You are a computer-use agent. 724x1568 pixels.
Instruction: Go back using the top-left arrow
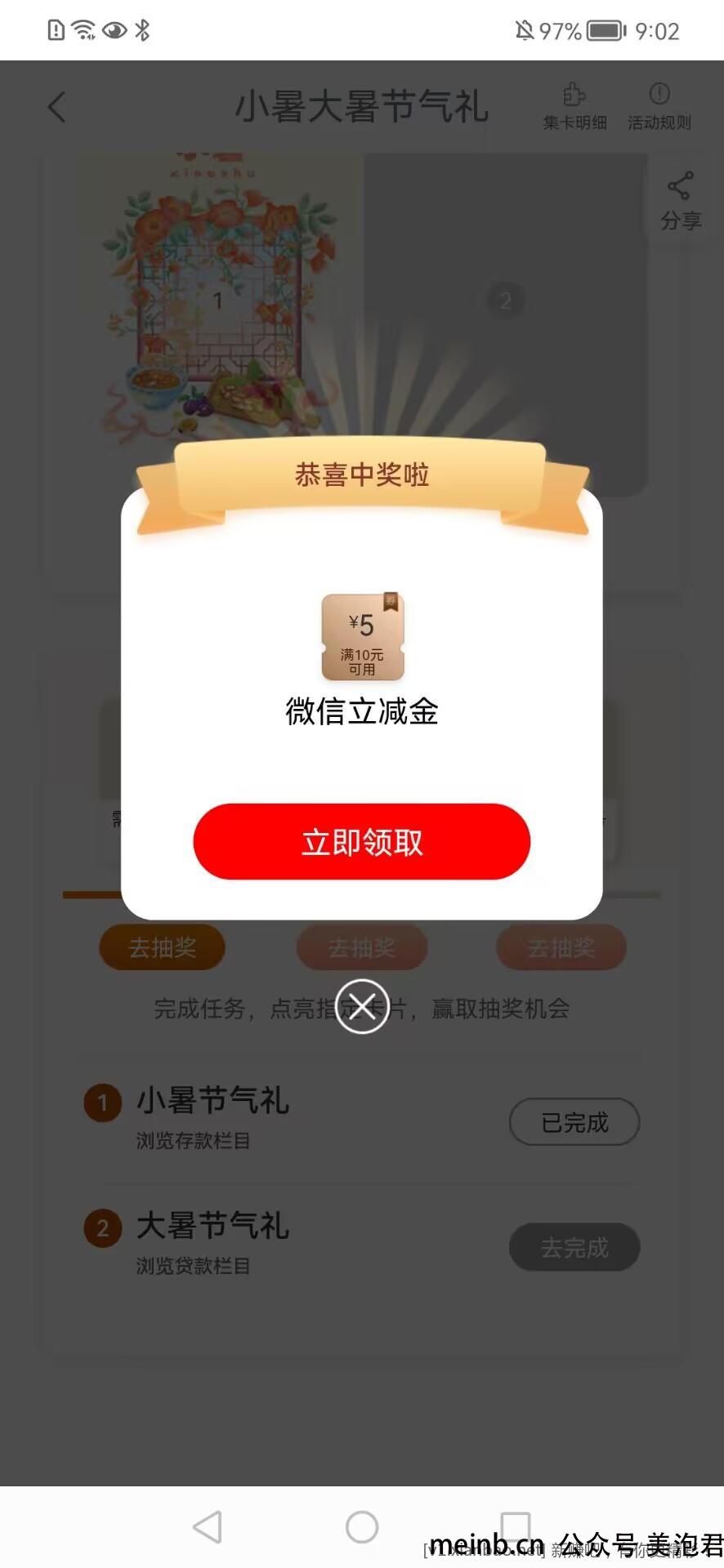56,107
